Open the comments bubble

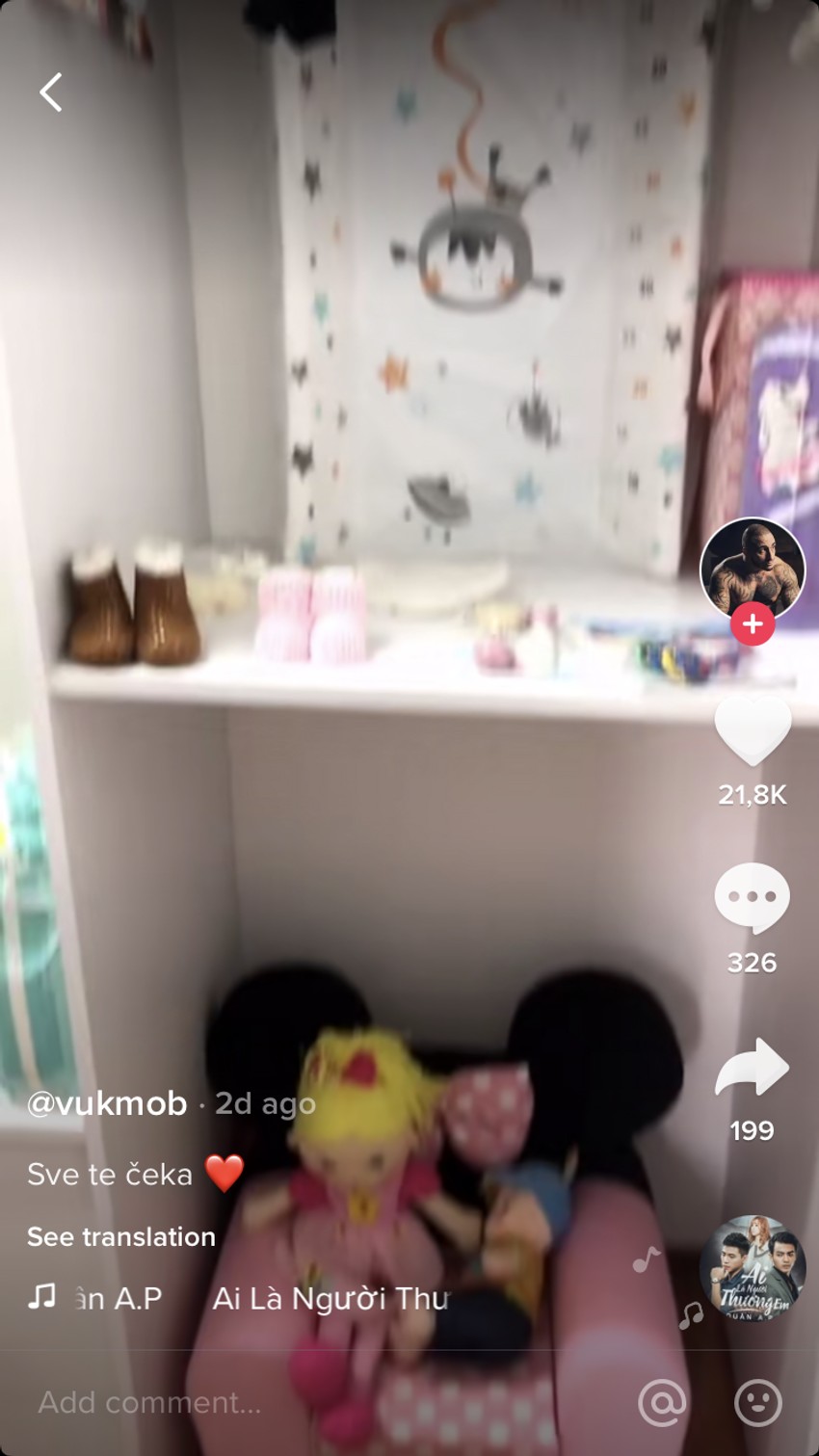752,898
